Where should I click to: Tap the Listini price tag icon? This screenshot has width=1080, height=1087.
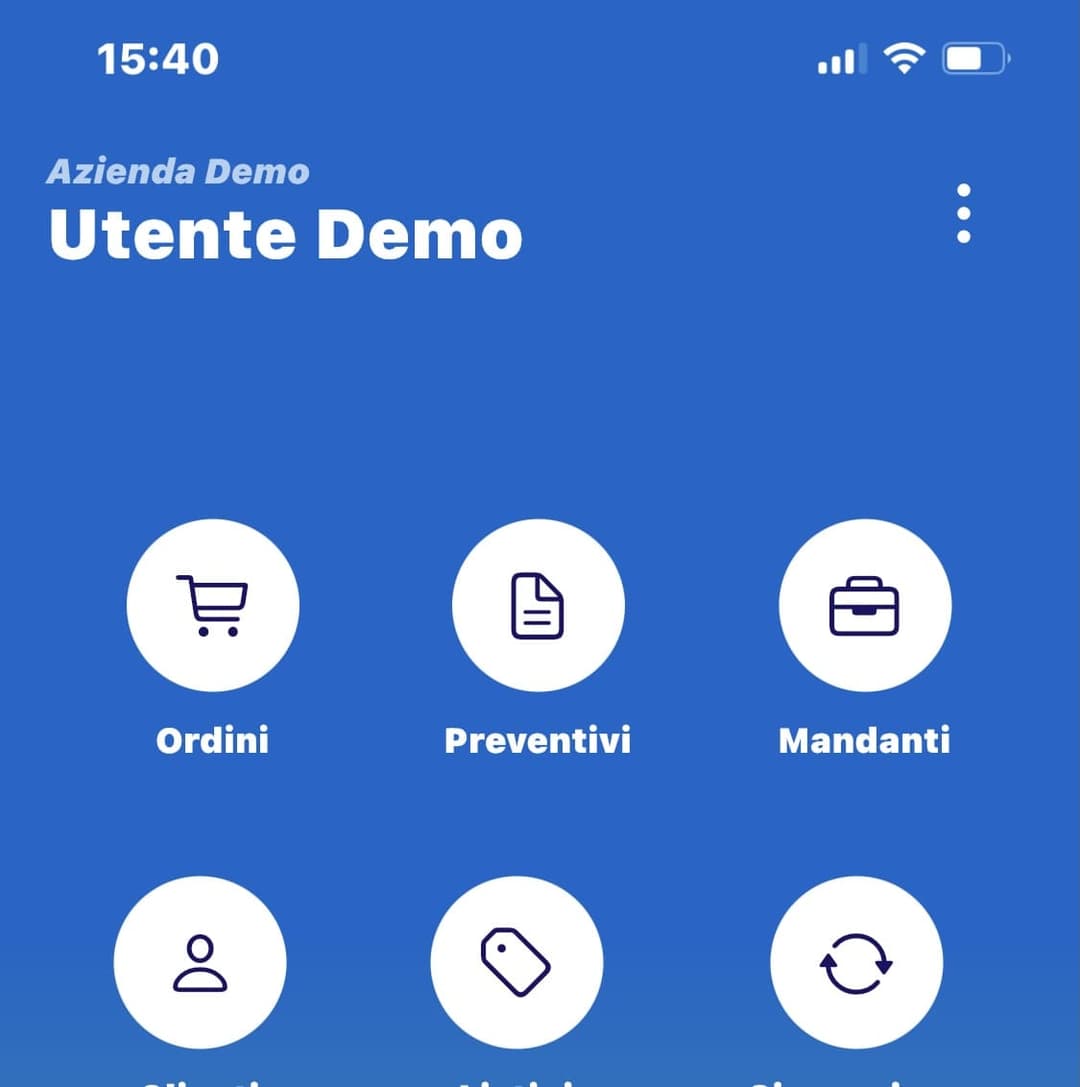coord(516,960)
